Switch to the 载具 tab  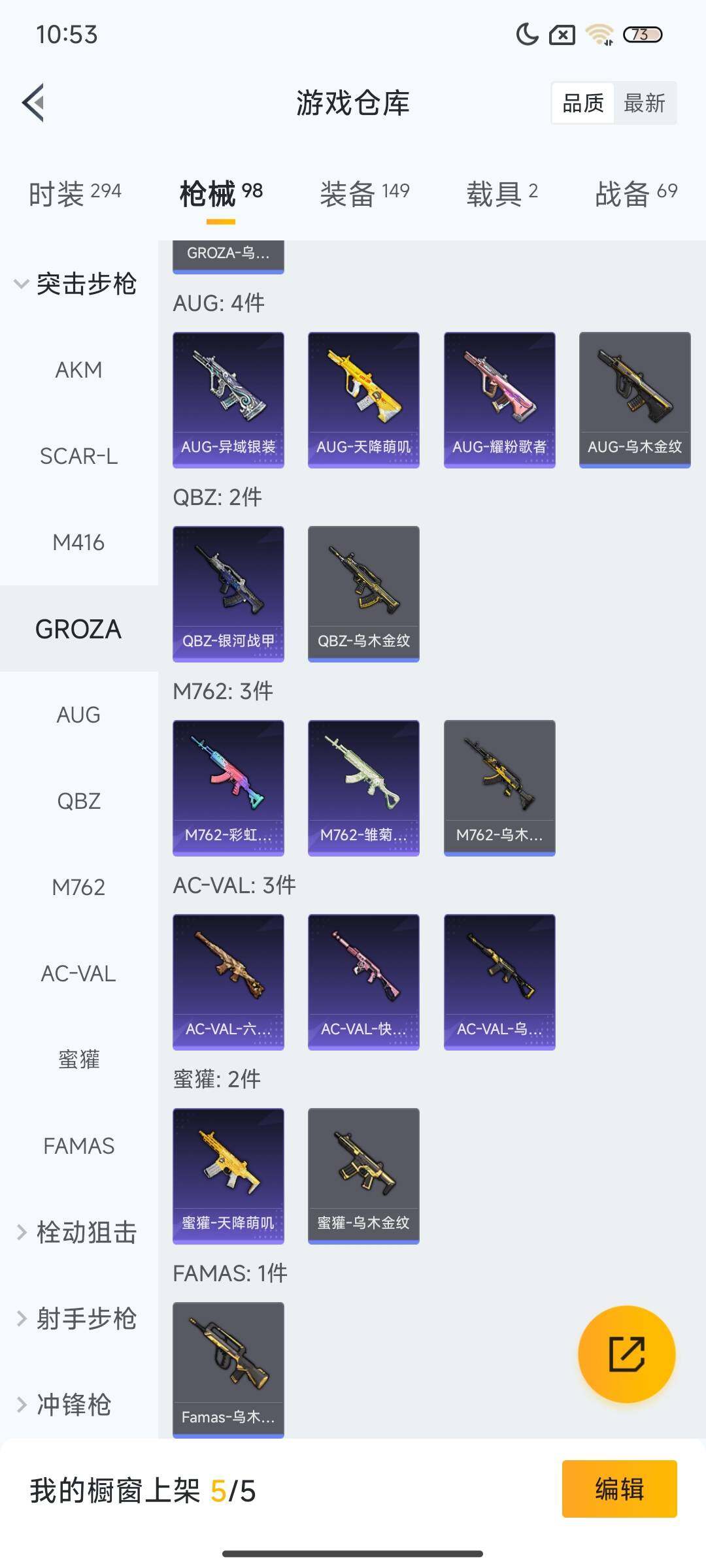click(501, 193)
